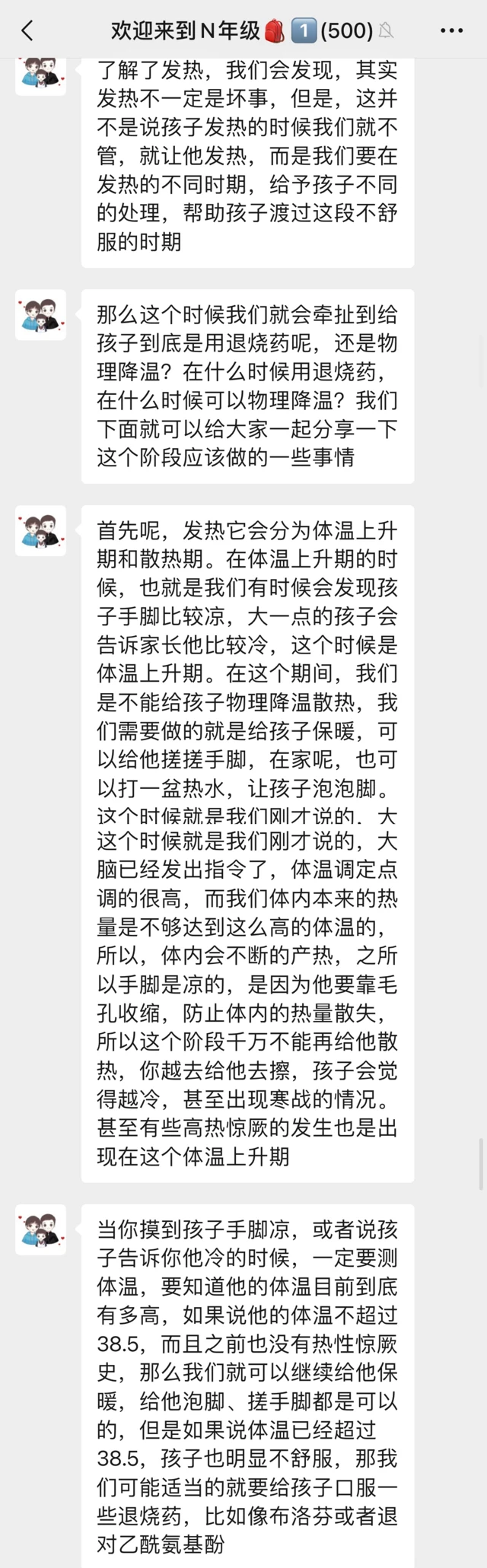View profile of sender of 当你摸到孩子手脚凉 message

coord(40,1229)
